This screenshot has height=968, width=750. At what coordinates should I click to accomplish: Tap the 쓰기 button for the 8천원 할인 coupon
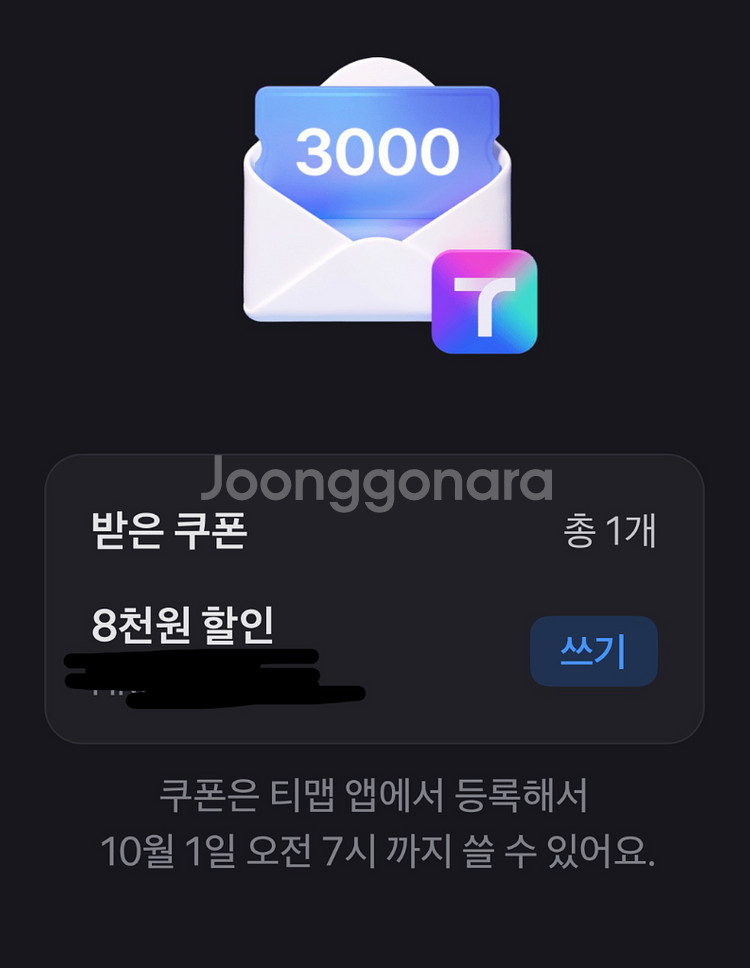[593, 651]
